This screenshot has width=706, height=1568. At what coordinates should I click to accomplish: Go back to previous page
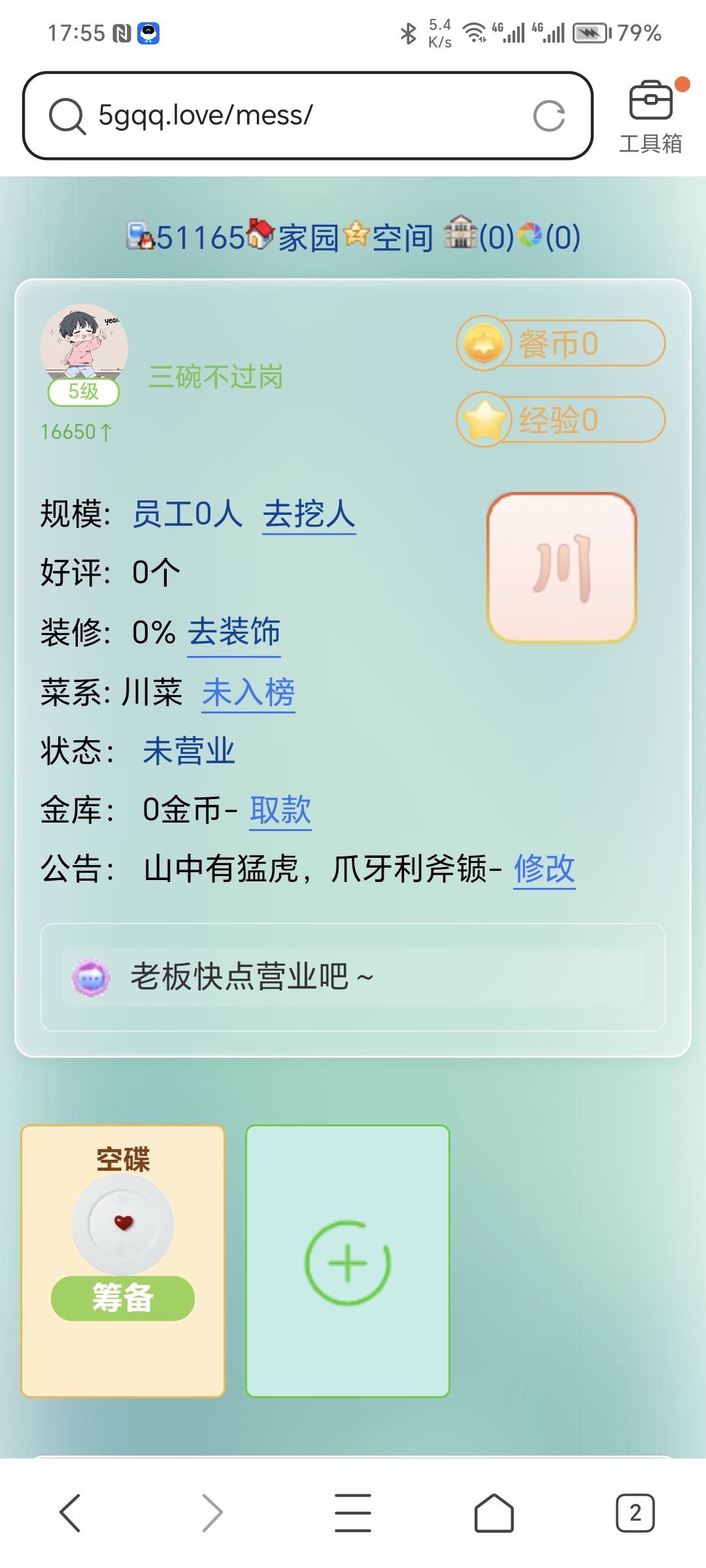coord(70,1512)
